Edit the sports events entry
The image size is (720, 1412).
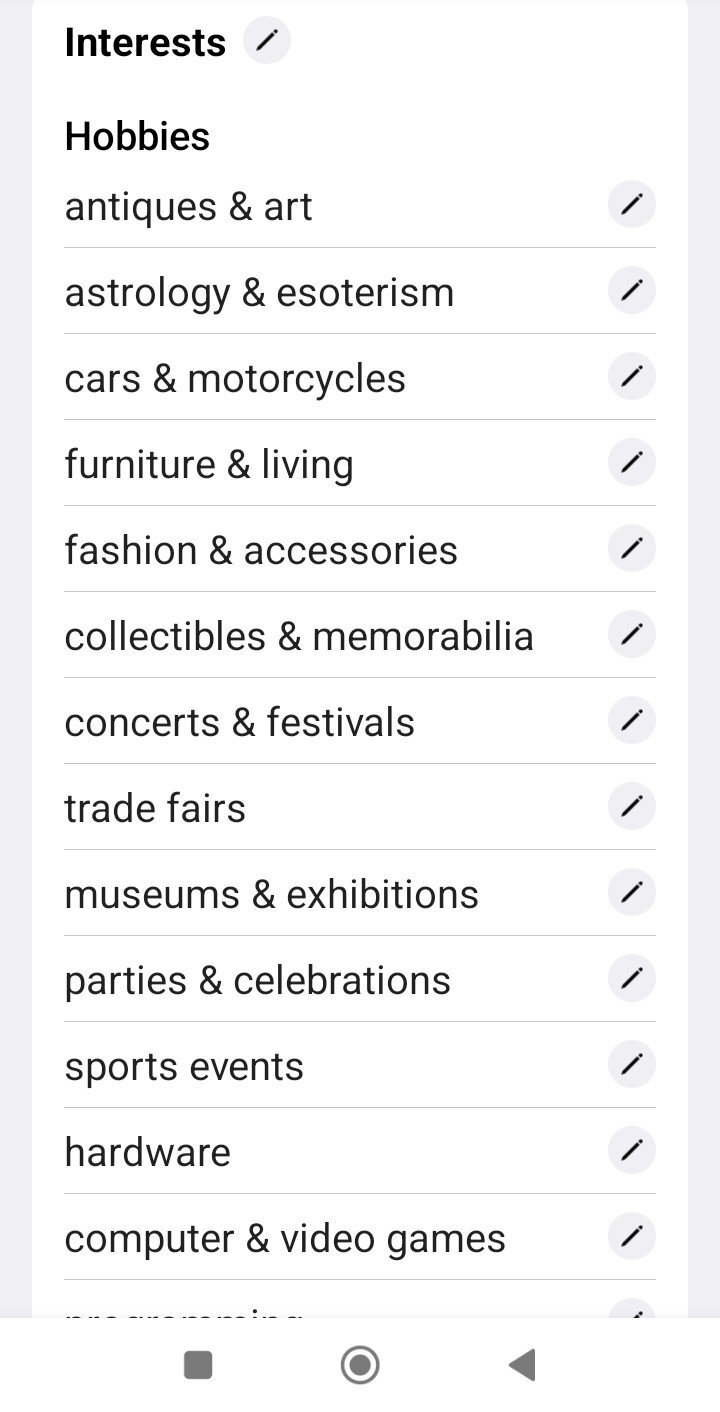point(631,1064)
